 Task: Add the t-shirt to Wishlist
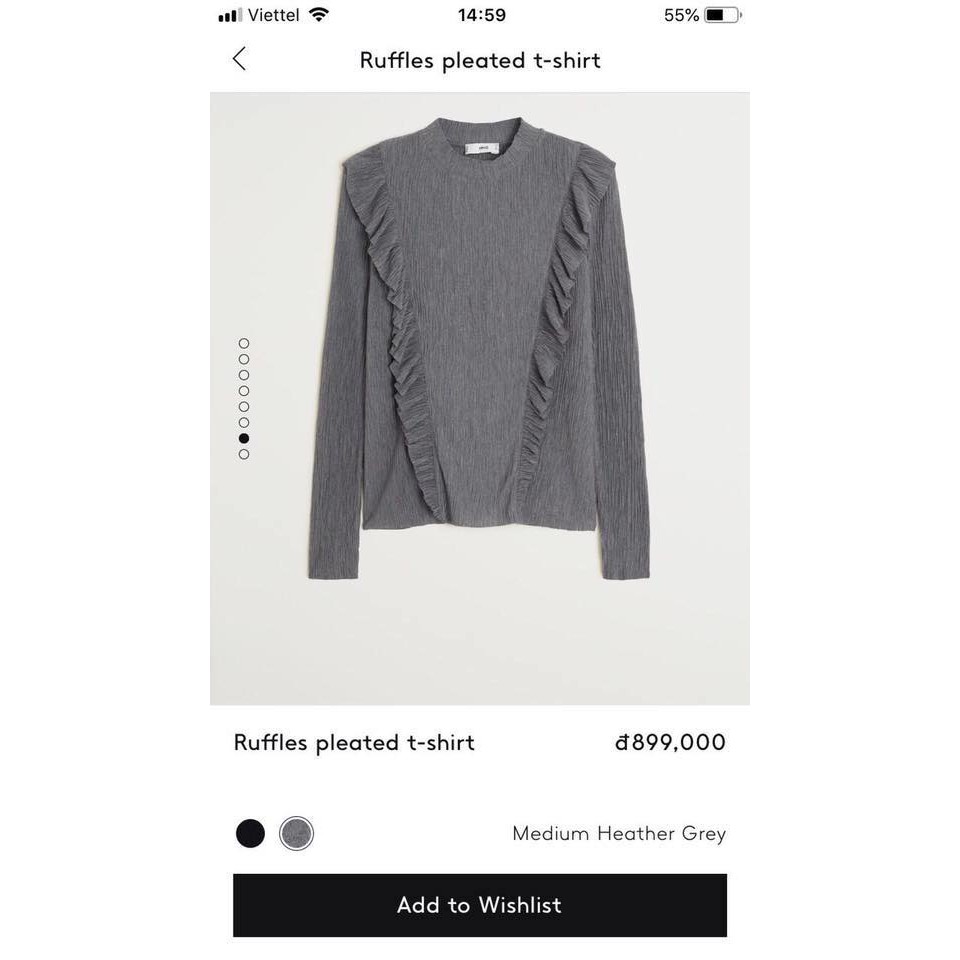coord(480,905)
